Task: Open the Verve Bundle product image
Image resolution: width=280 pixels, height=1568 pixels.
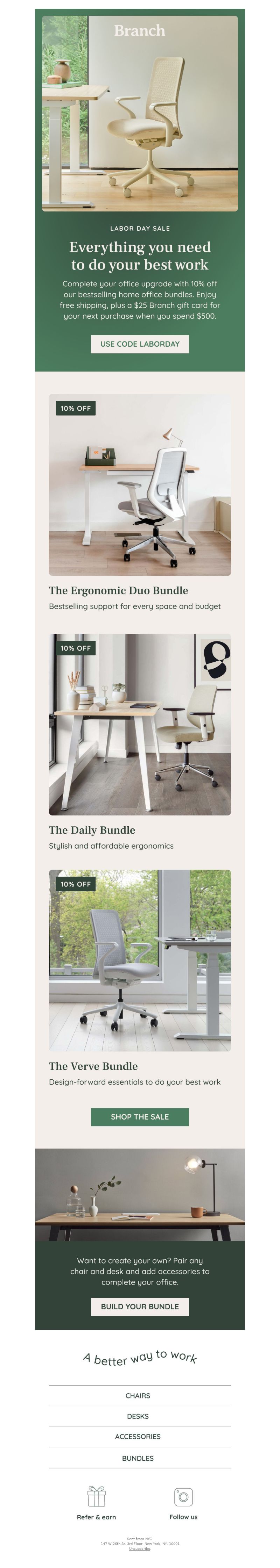Action: (140, 961)
